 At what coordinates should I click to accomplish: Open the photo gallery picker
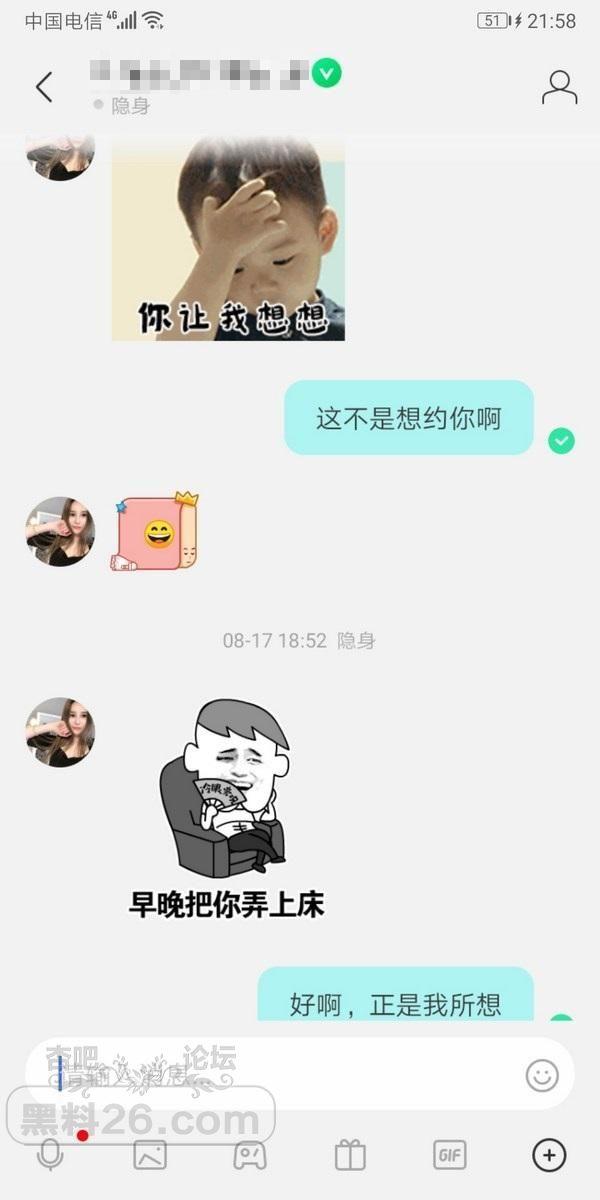150,1155
